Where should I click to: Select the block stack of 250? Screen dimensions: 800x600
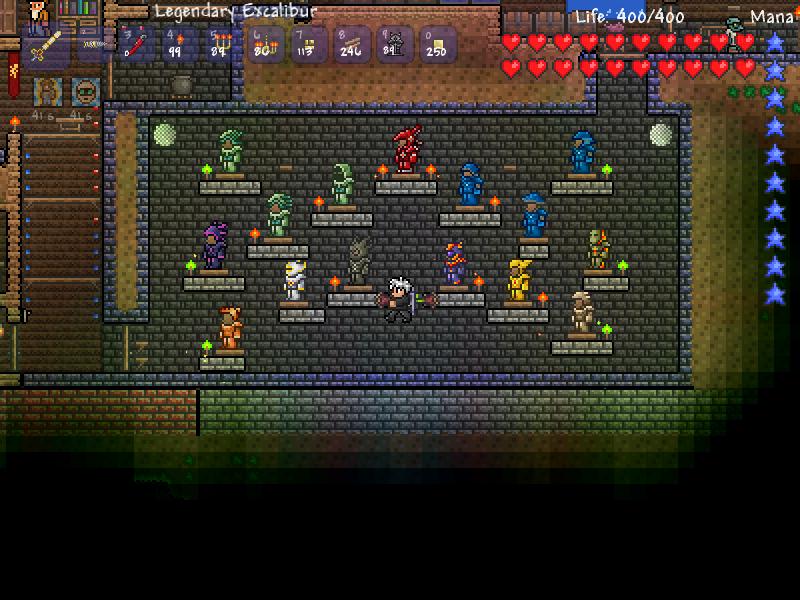pyautogui.click(x=436, y=44)
